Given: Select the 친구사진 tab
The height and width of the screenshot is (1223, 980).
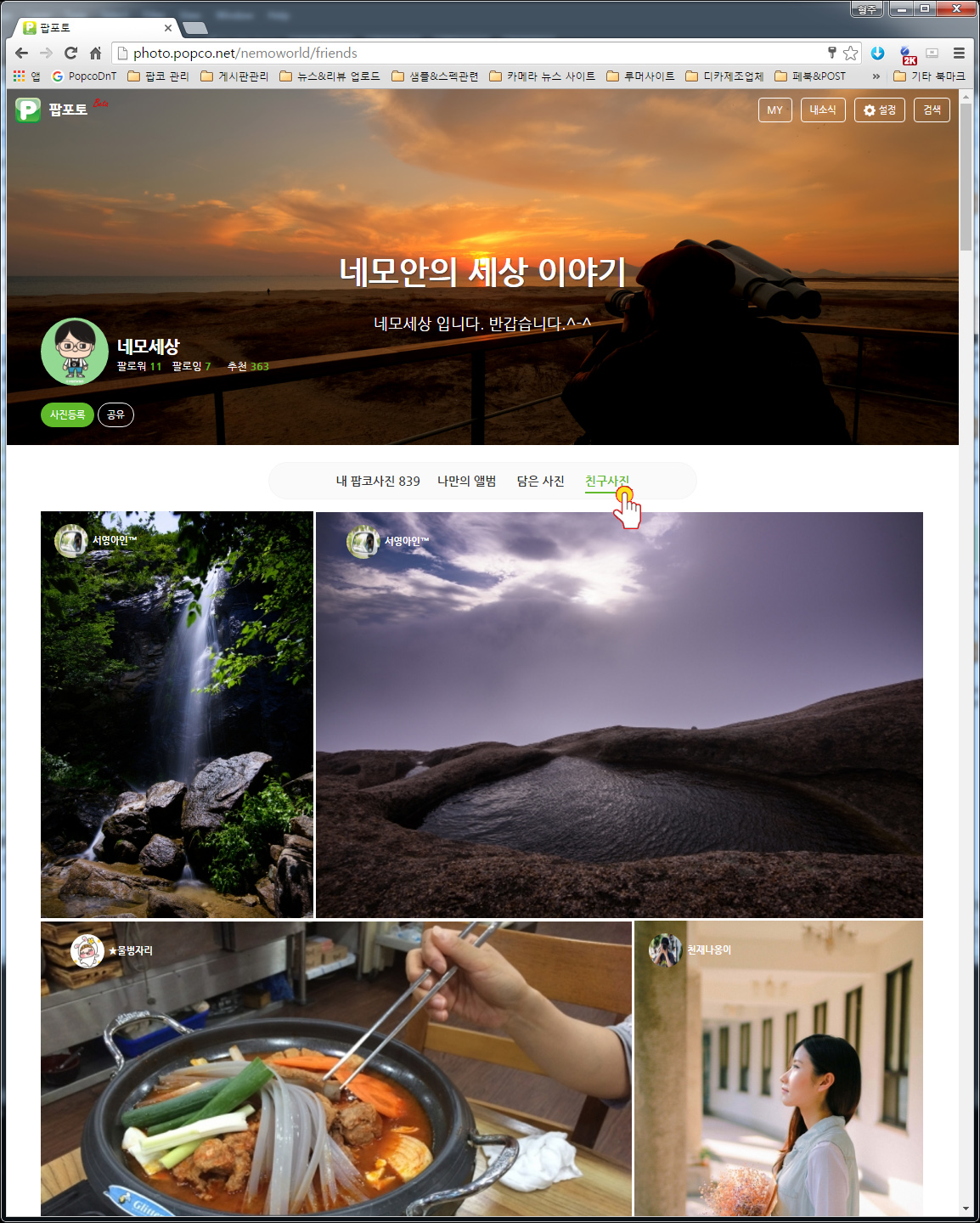Looking at the screenshot, I should [x=606, y=481].
